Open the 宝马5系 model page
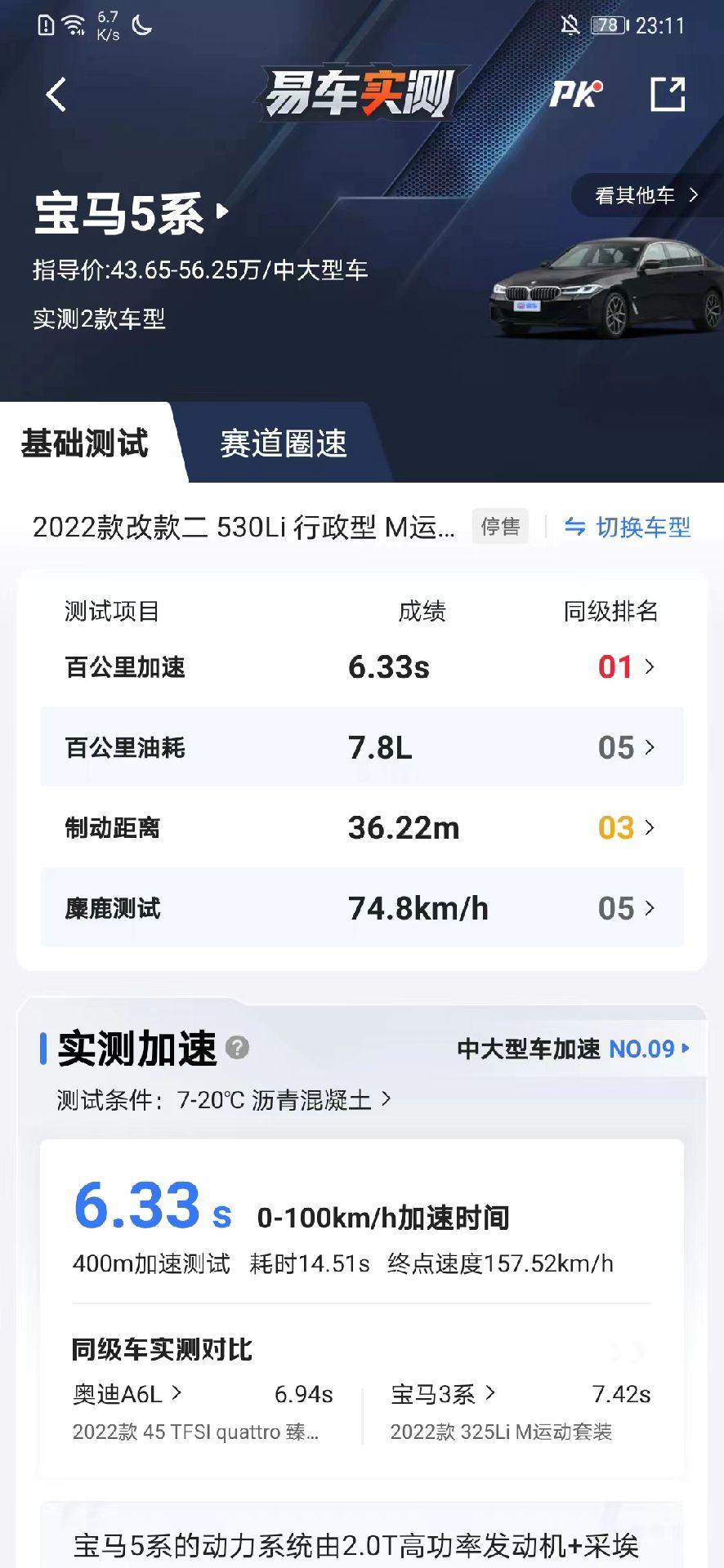724x1568 pixels. [131, 214]
